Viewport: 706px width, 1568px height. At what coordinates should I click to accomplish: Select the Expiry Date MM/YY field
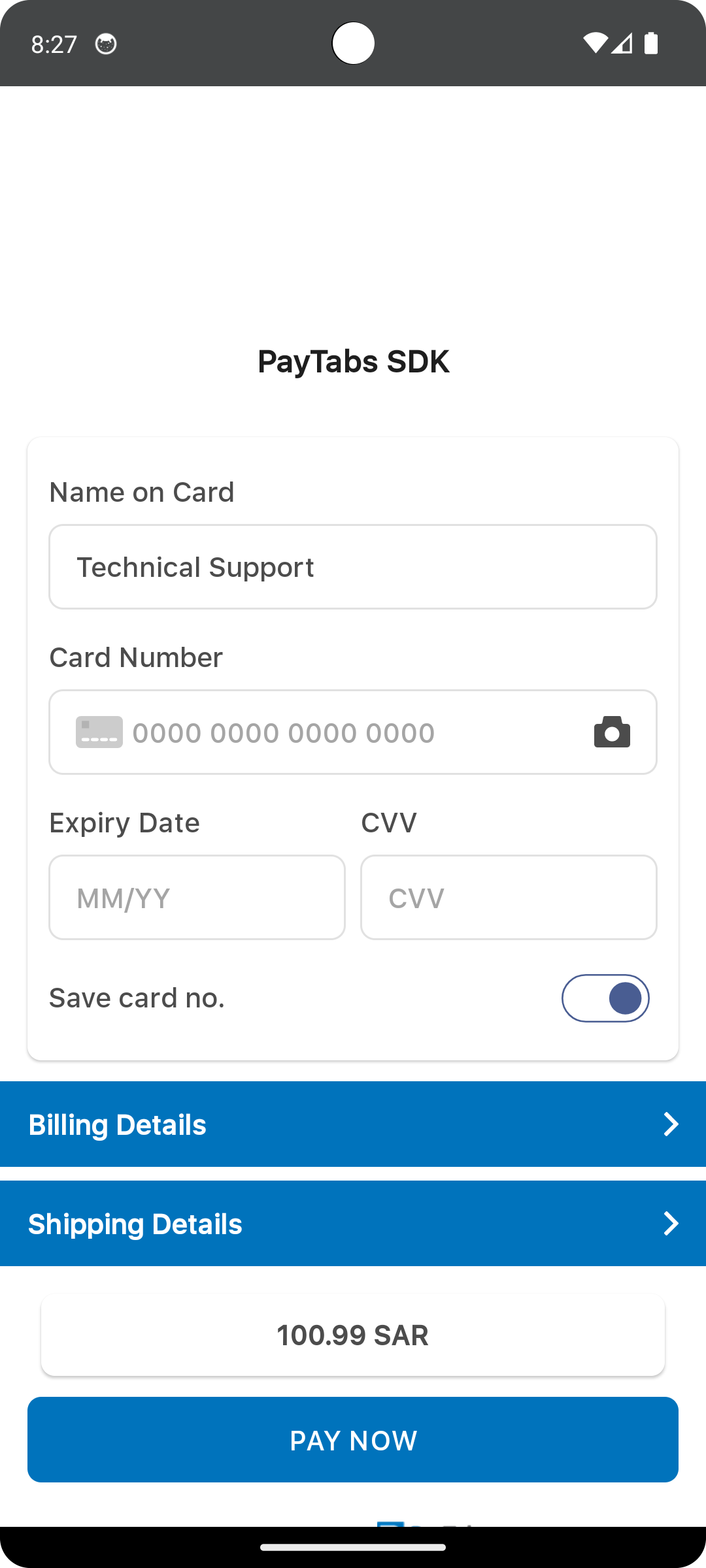(x=197, y=898)
